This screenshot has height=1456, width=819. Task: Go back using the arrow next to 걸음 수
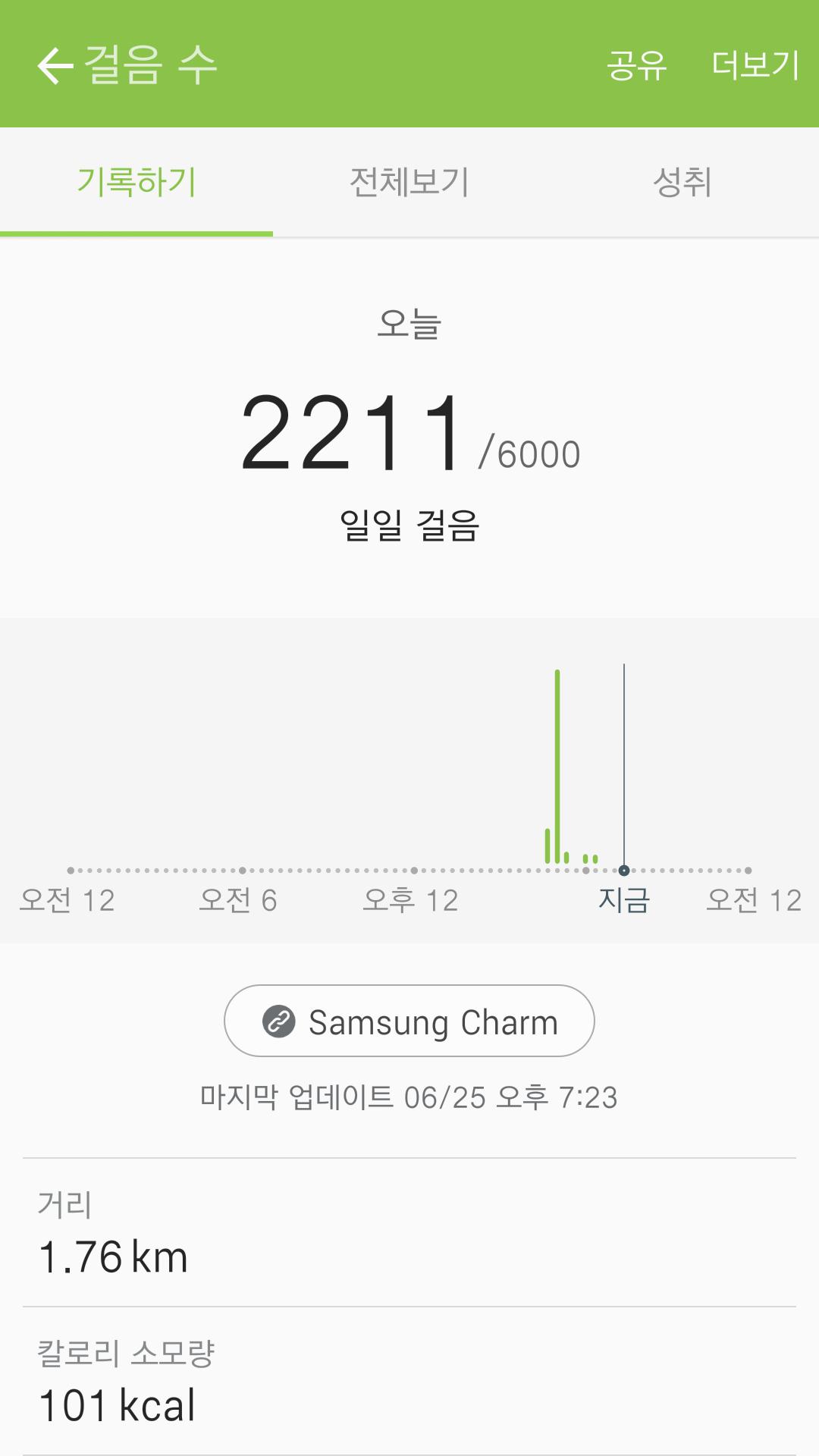click(55, 65)
